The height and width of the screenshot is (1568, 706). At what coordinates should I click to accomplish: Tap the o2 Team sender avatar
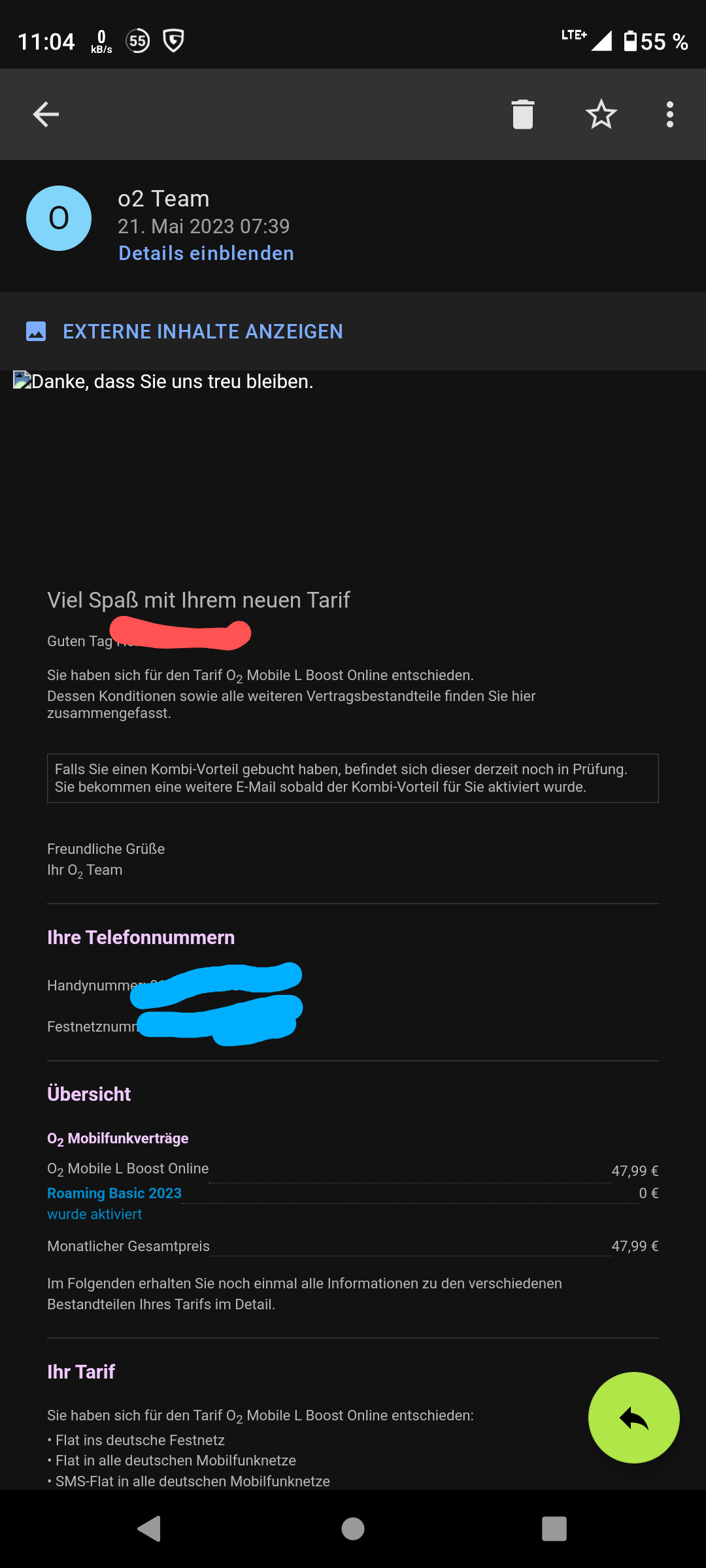click(59, 218)
